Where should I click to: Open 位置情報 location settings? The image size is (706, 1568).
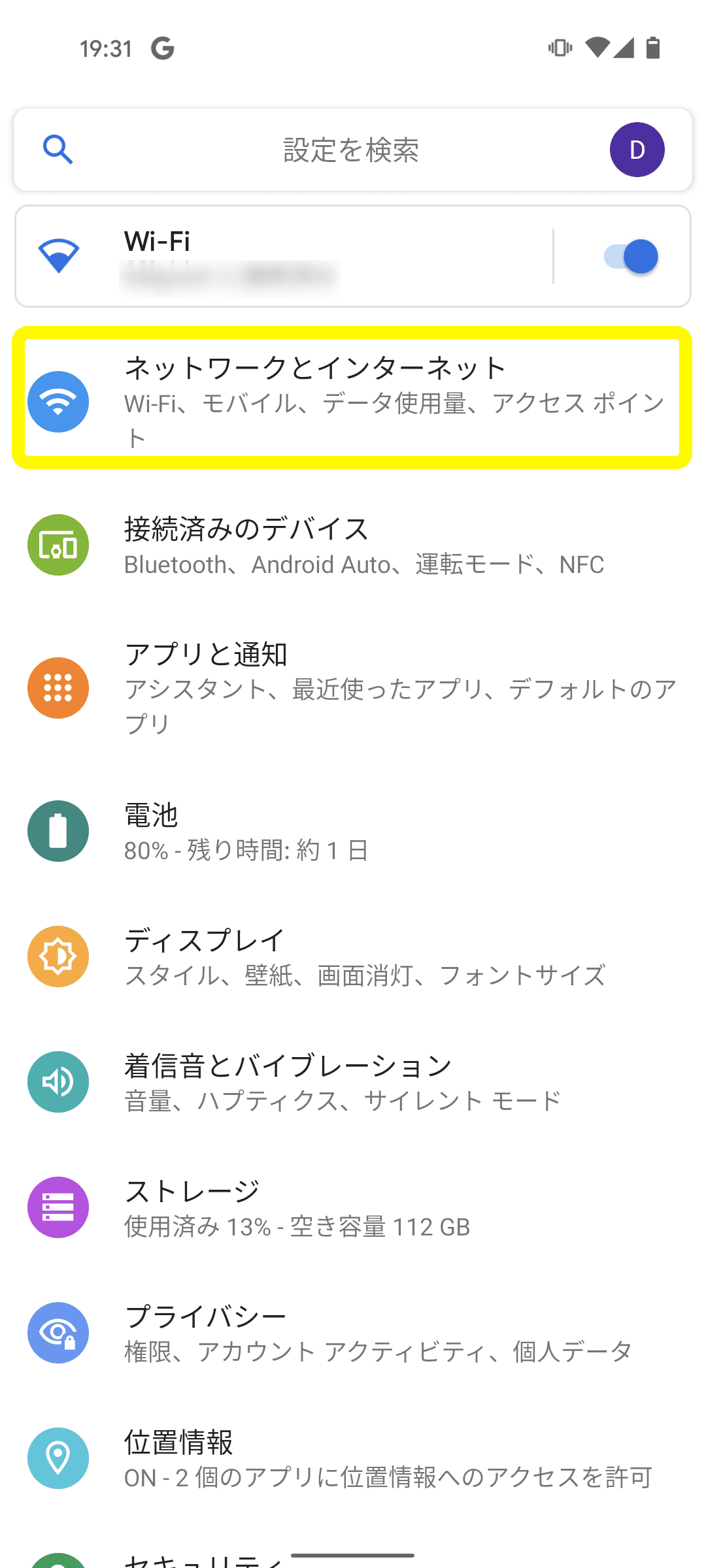[352, 1458]
